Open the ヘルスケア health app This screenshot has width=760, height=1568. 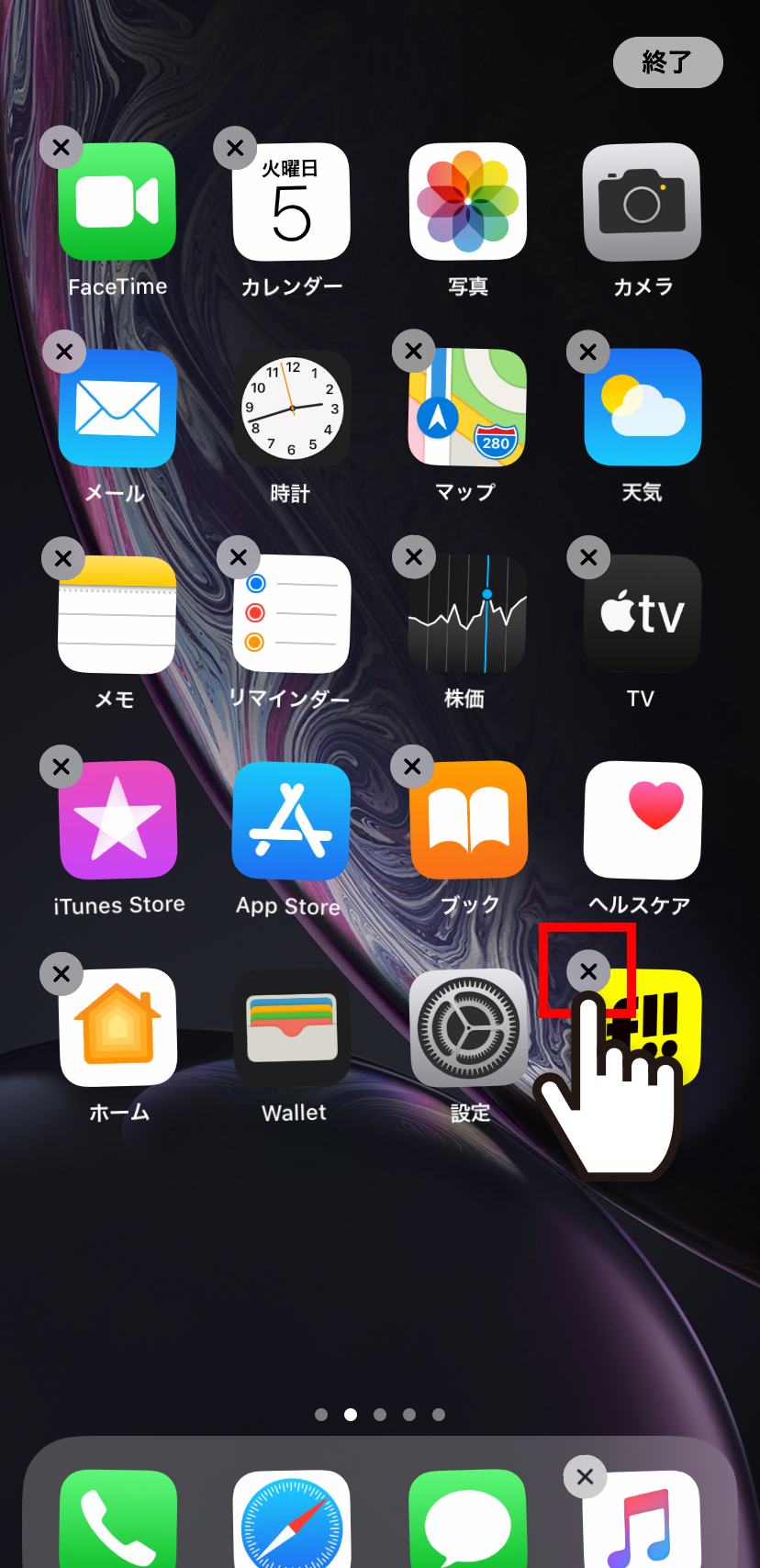pyautogui.click(x=643, y=821)
